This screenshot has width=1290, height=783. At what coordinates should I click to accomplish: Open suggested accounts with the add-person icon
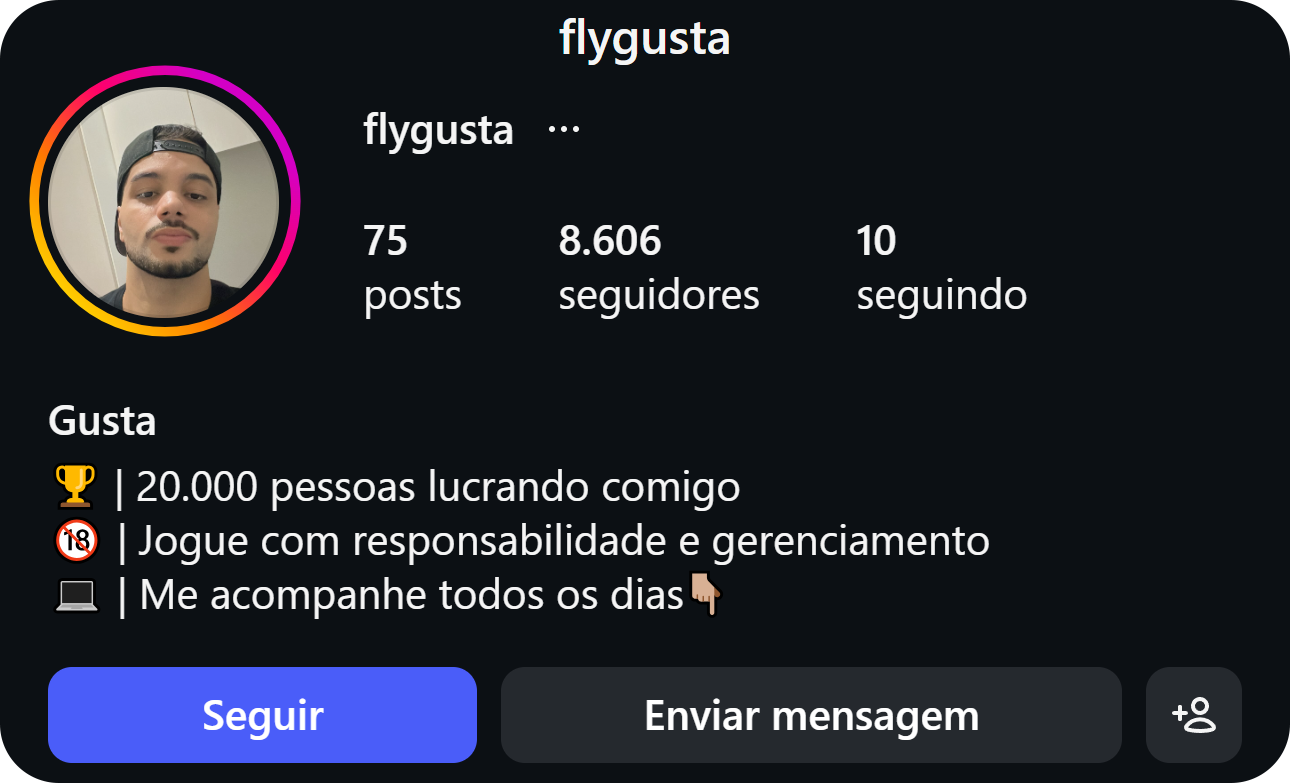click(1193, 715)
